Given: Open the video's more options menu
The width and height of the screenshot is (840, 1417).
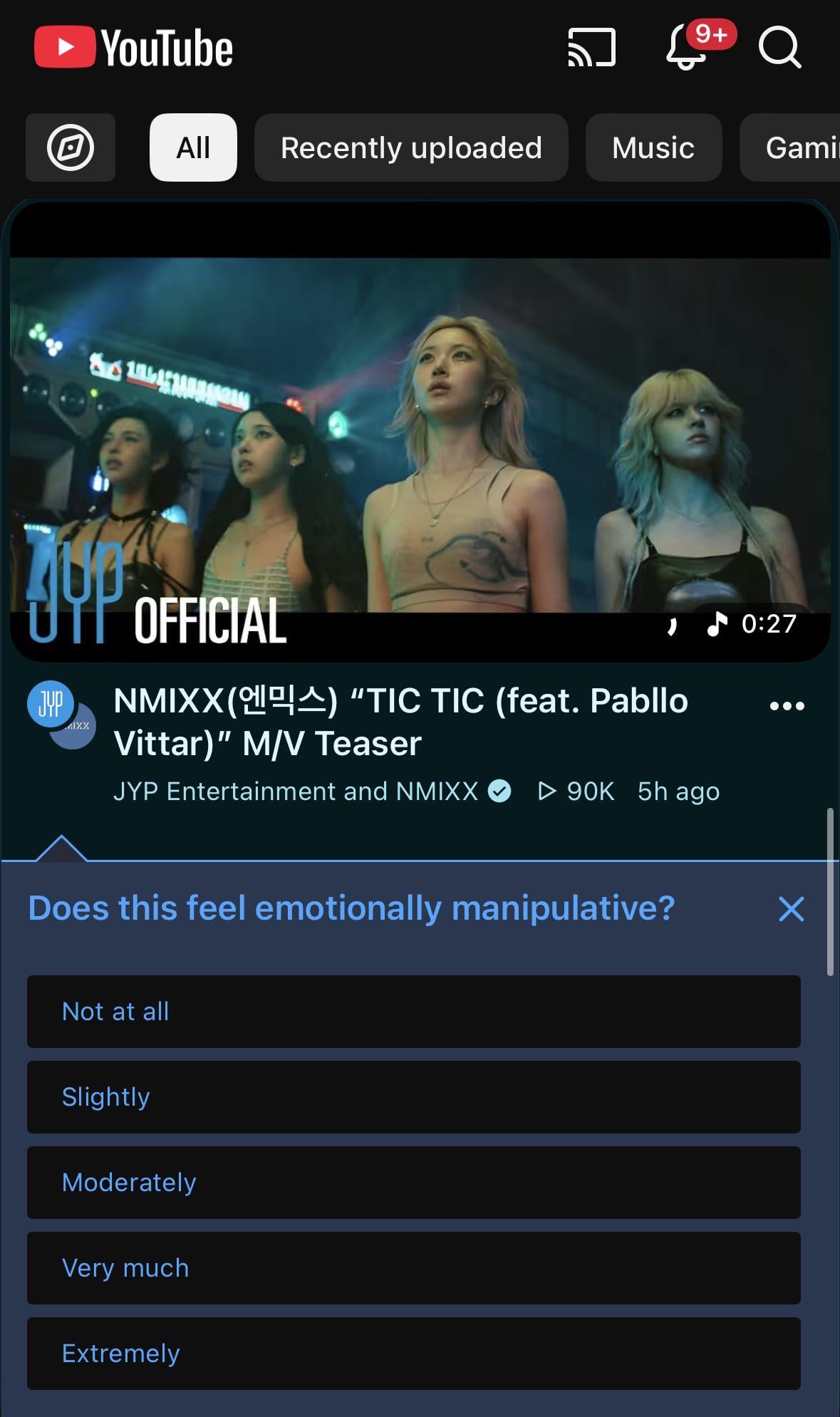Looking at the screenshot, I should (787, 706).
